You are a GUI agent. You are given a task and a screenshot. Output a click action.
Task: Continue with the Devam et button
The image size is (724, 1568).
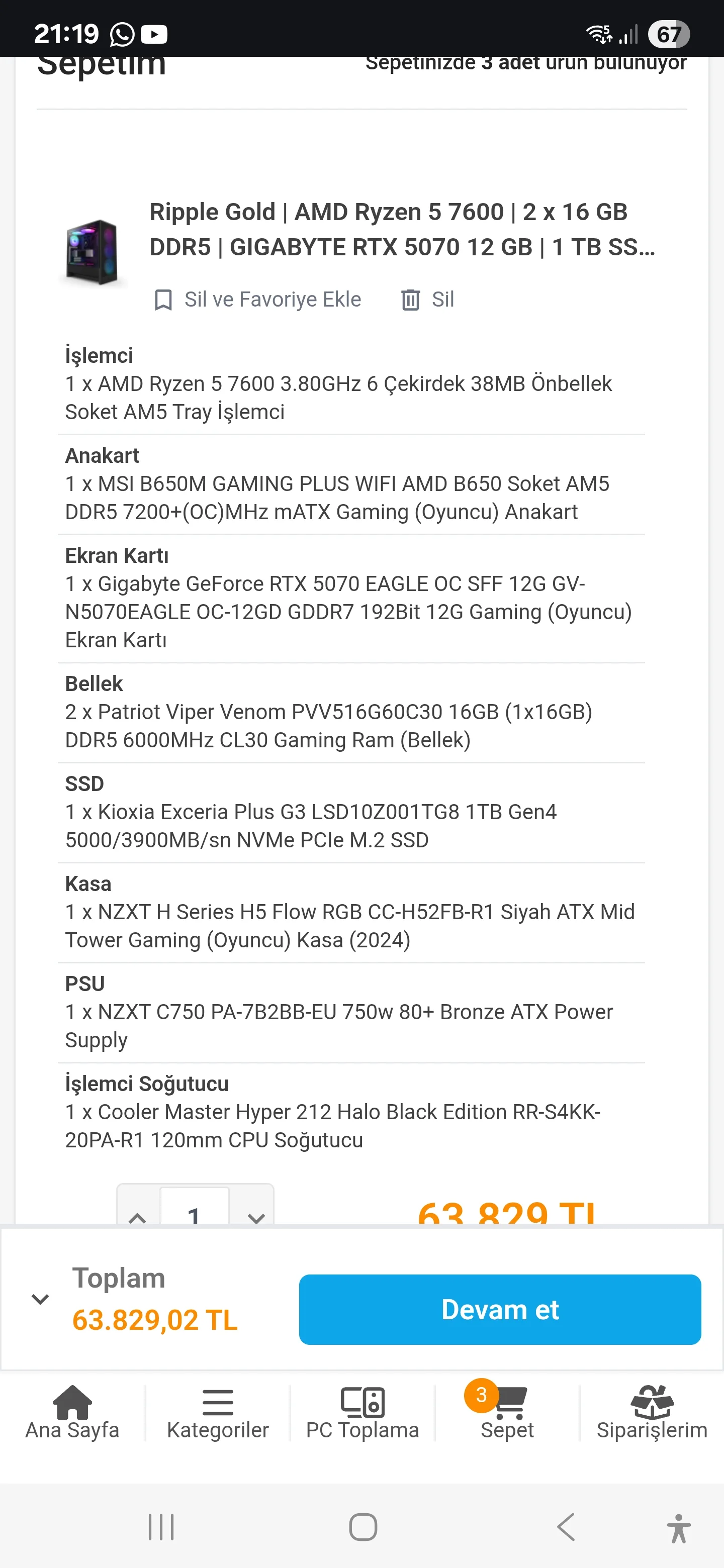pos(499,1309)
